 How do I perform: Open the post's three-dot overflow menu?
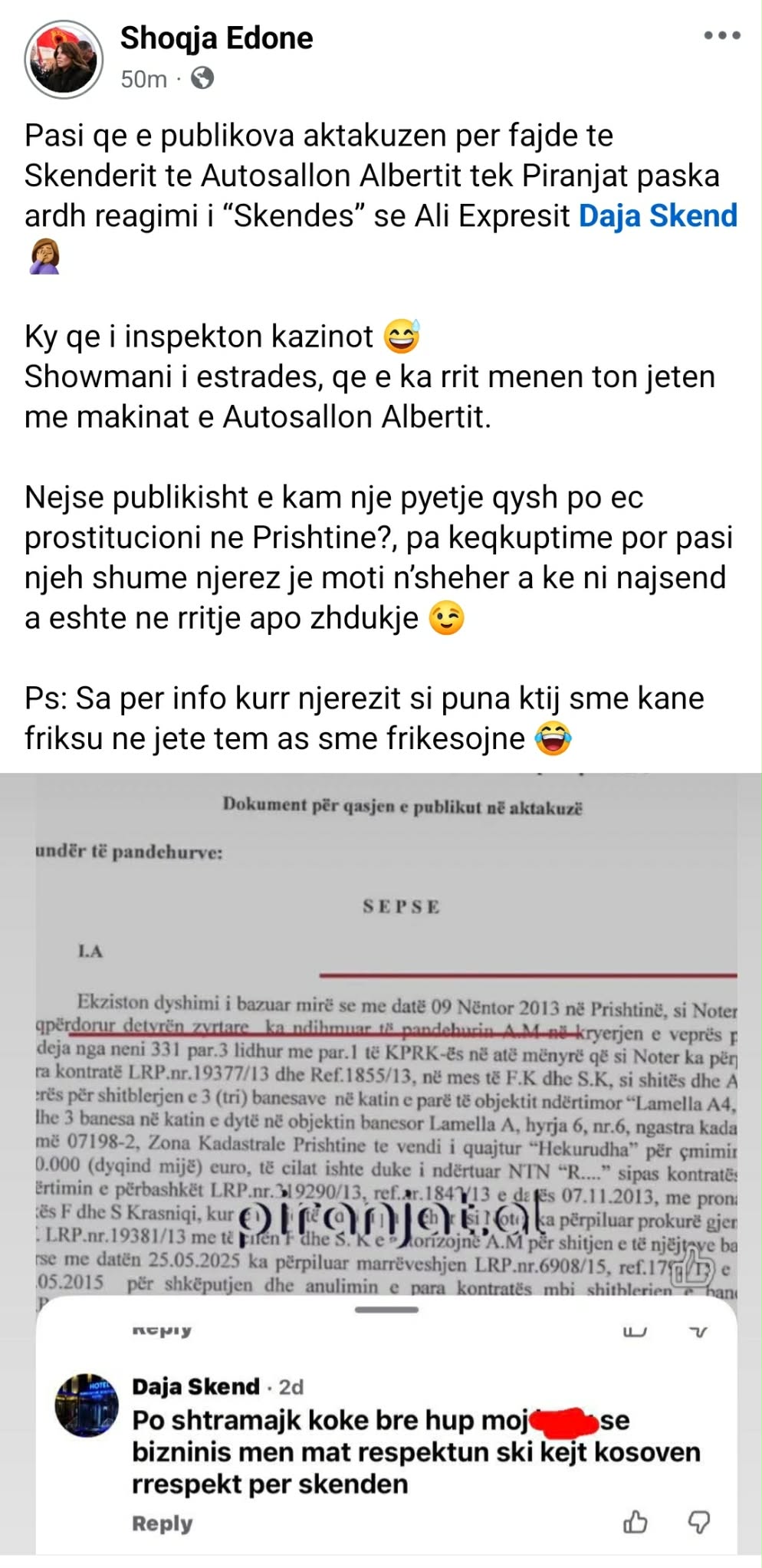point(722,36)
